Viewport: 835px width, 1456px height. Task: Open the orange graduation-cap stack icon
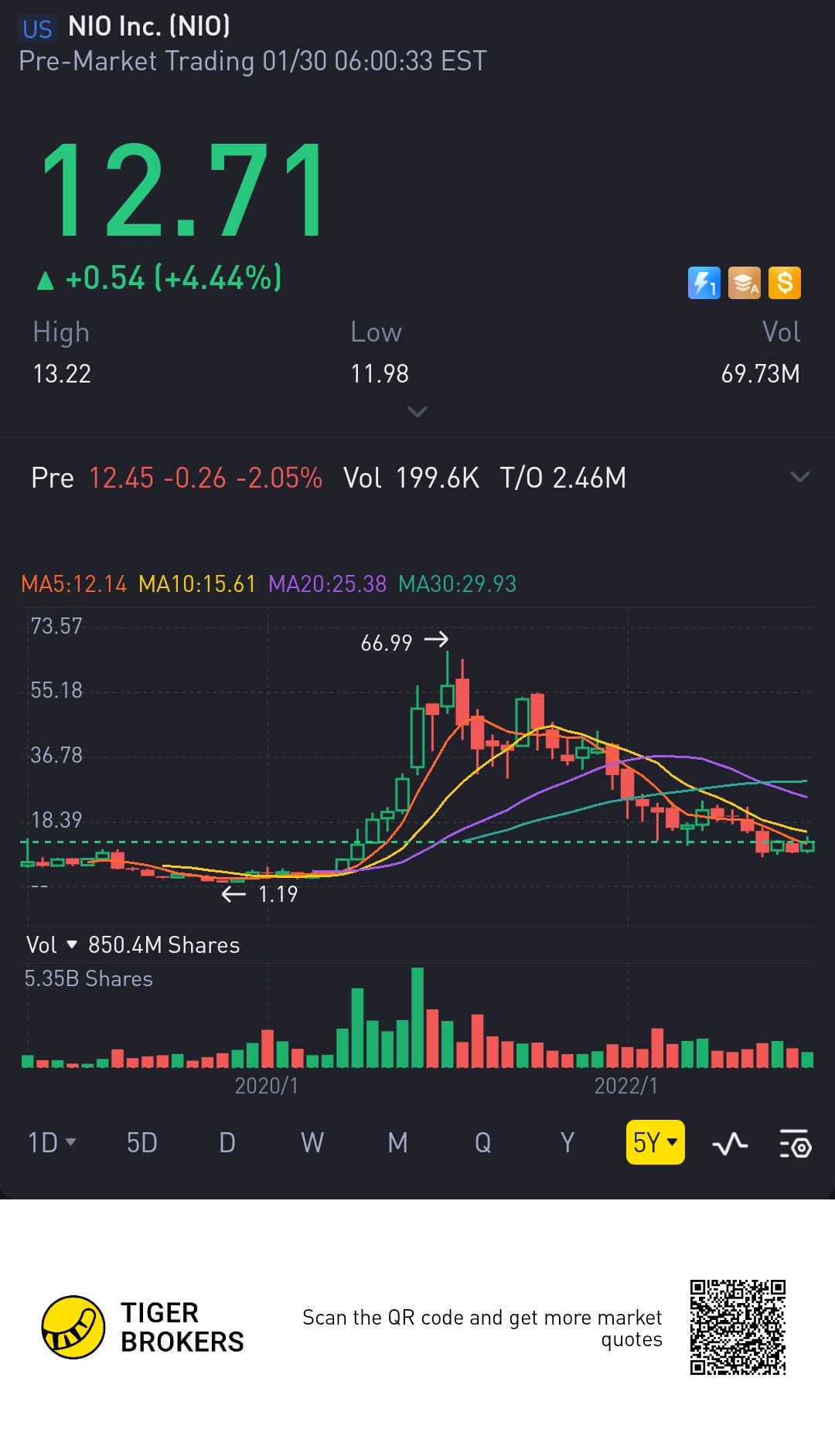[745, 283]
